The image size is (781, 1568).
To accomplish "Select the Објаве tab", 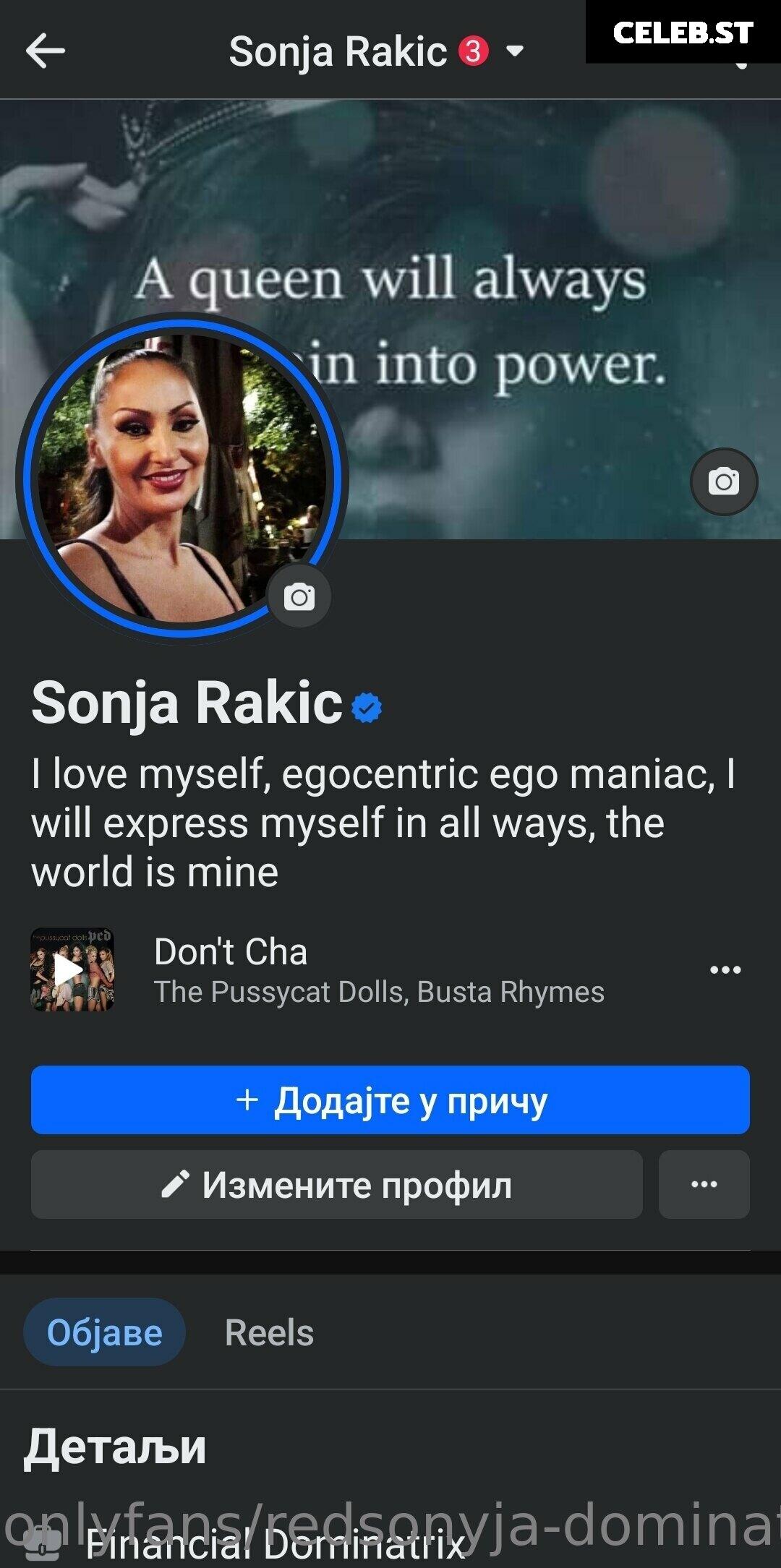I will coord(105,1332).
